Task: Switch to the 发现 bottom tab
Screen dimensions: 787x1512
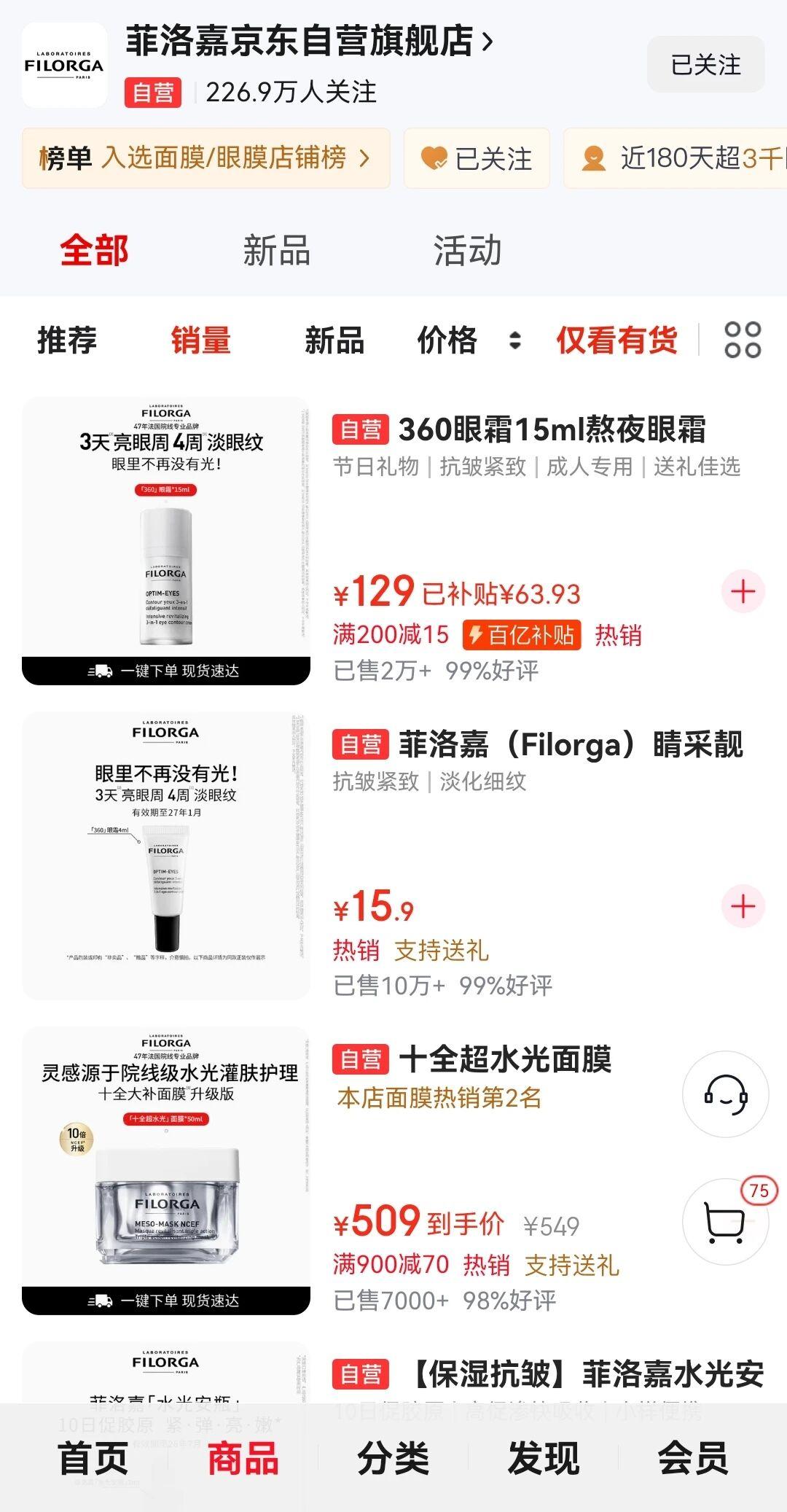Action: [544, 1458]
